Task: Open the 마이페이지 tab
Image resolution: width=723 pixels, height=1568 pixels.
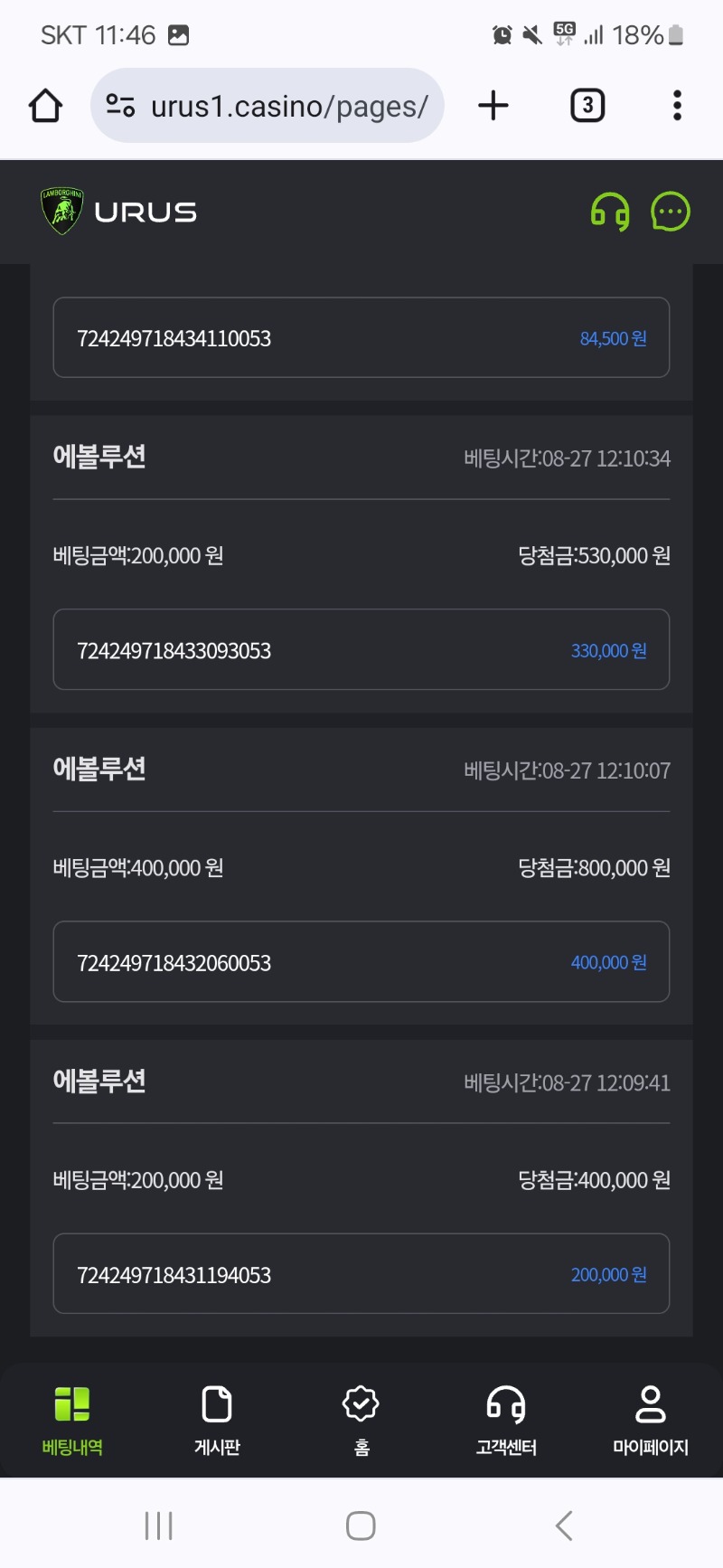Action: click(651, 1421)
